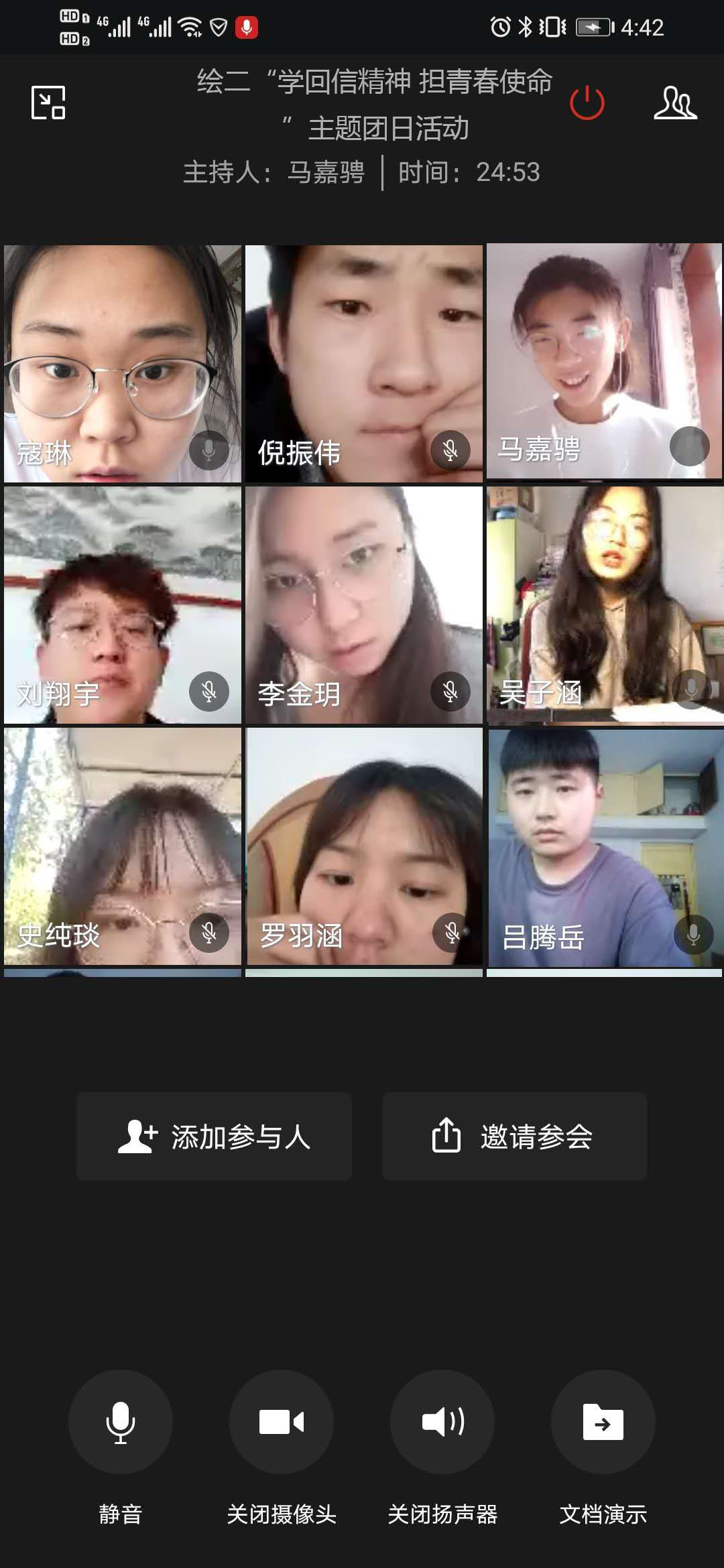Select 吕腾岳's video tile
This screenshot has width=724, height=1568.
(x=604, y=847)
